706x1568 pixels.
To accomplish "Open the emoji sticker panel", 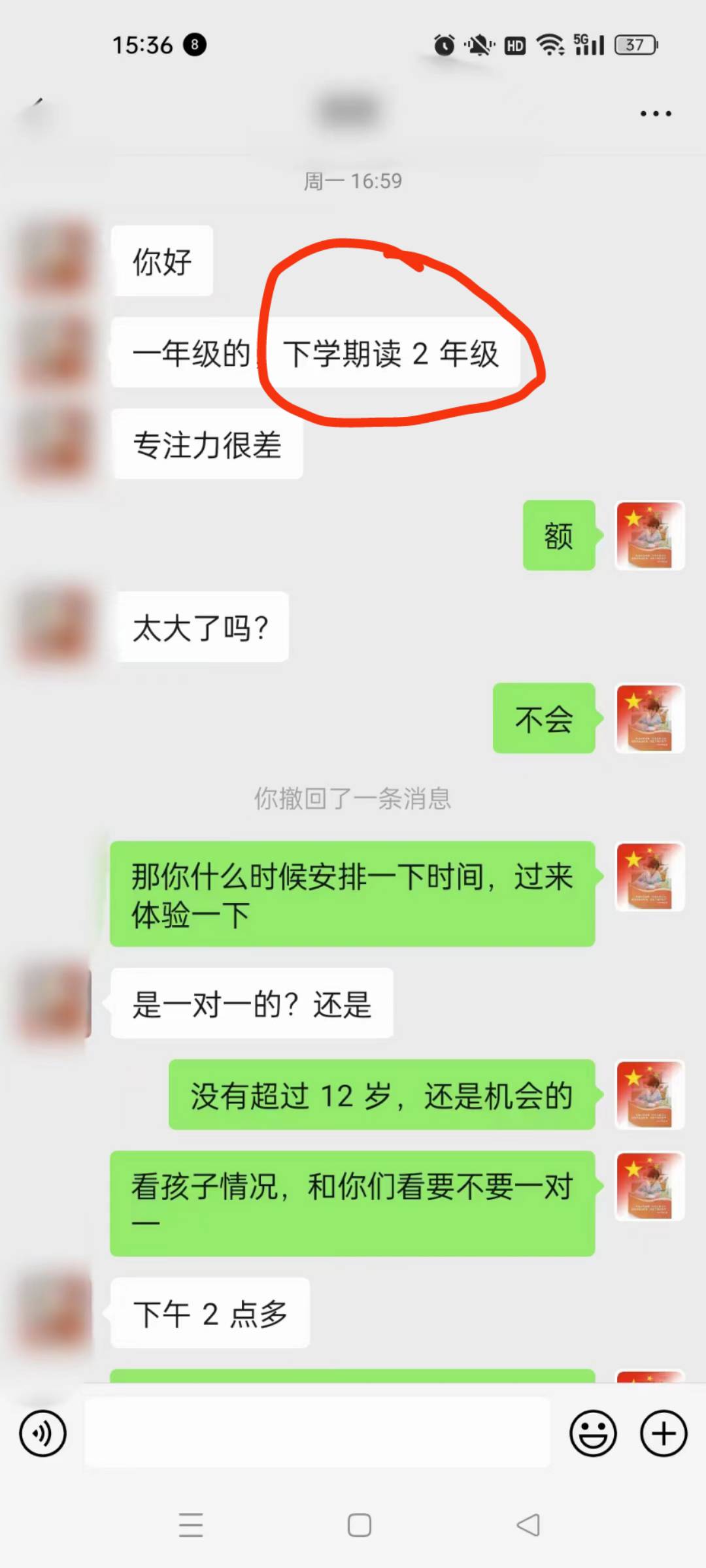I will point(593,1434).
